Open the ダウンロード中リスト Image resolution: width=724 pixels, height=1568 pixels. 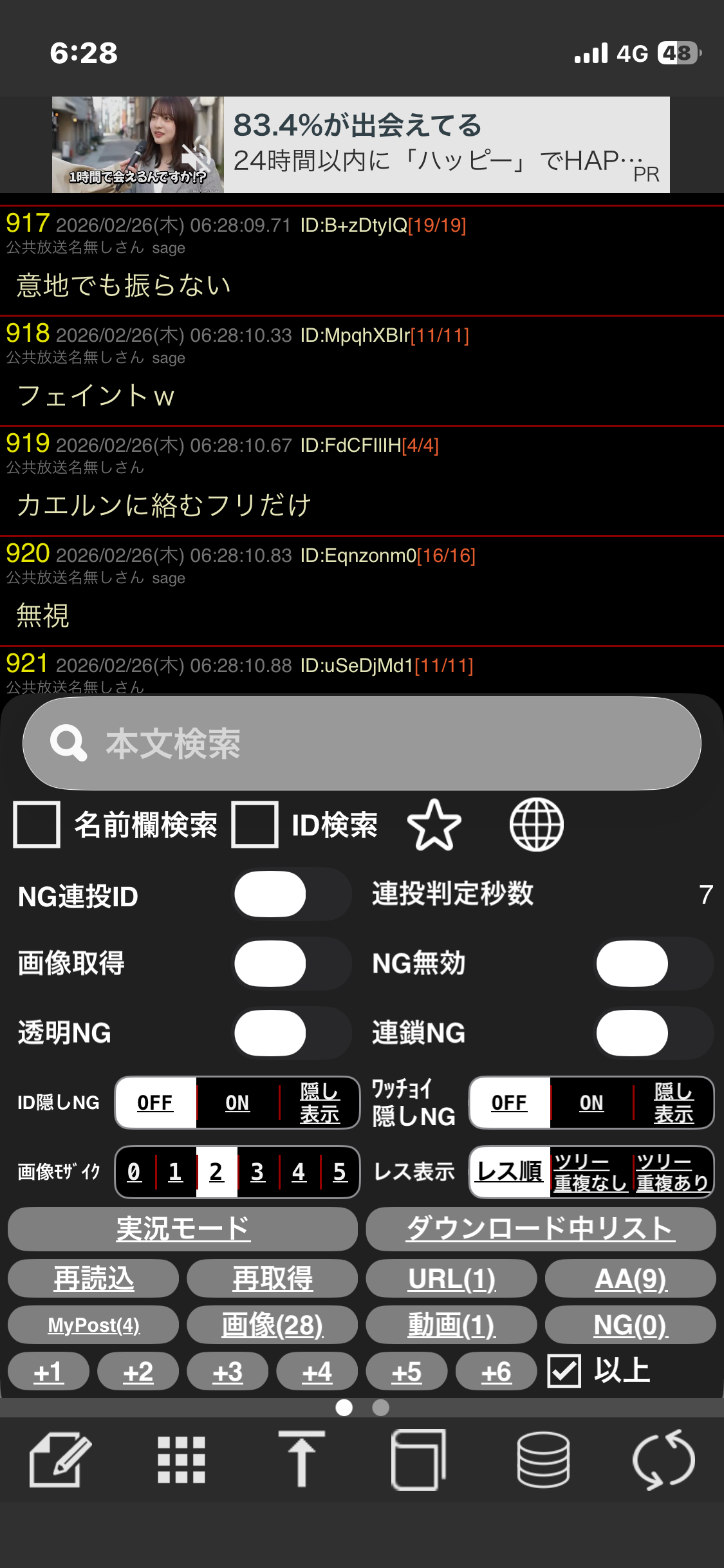(541, 1229)
